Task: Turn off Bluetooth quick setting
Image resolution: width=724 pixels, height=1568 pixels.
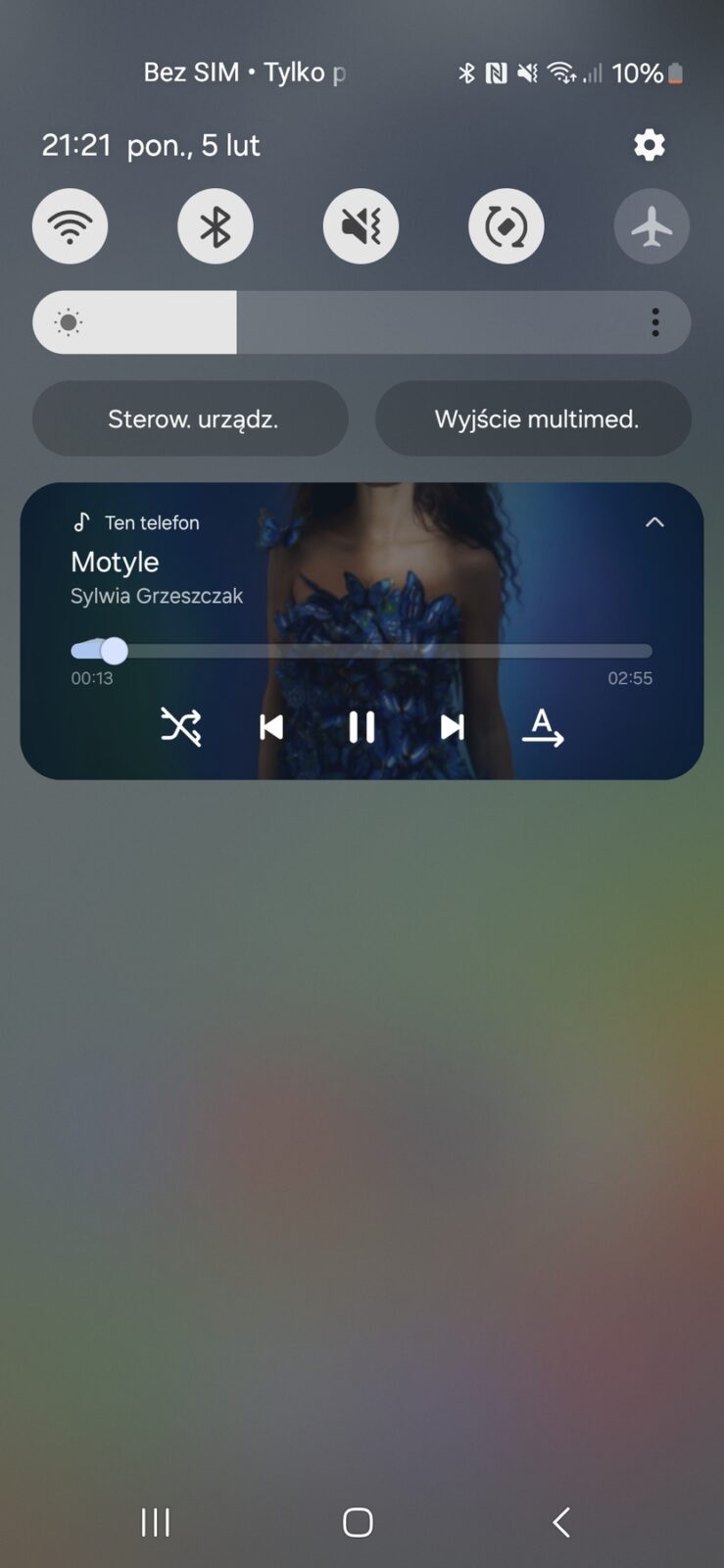Action: coord(216,226)
